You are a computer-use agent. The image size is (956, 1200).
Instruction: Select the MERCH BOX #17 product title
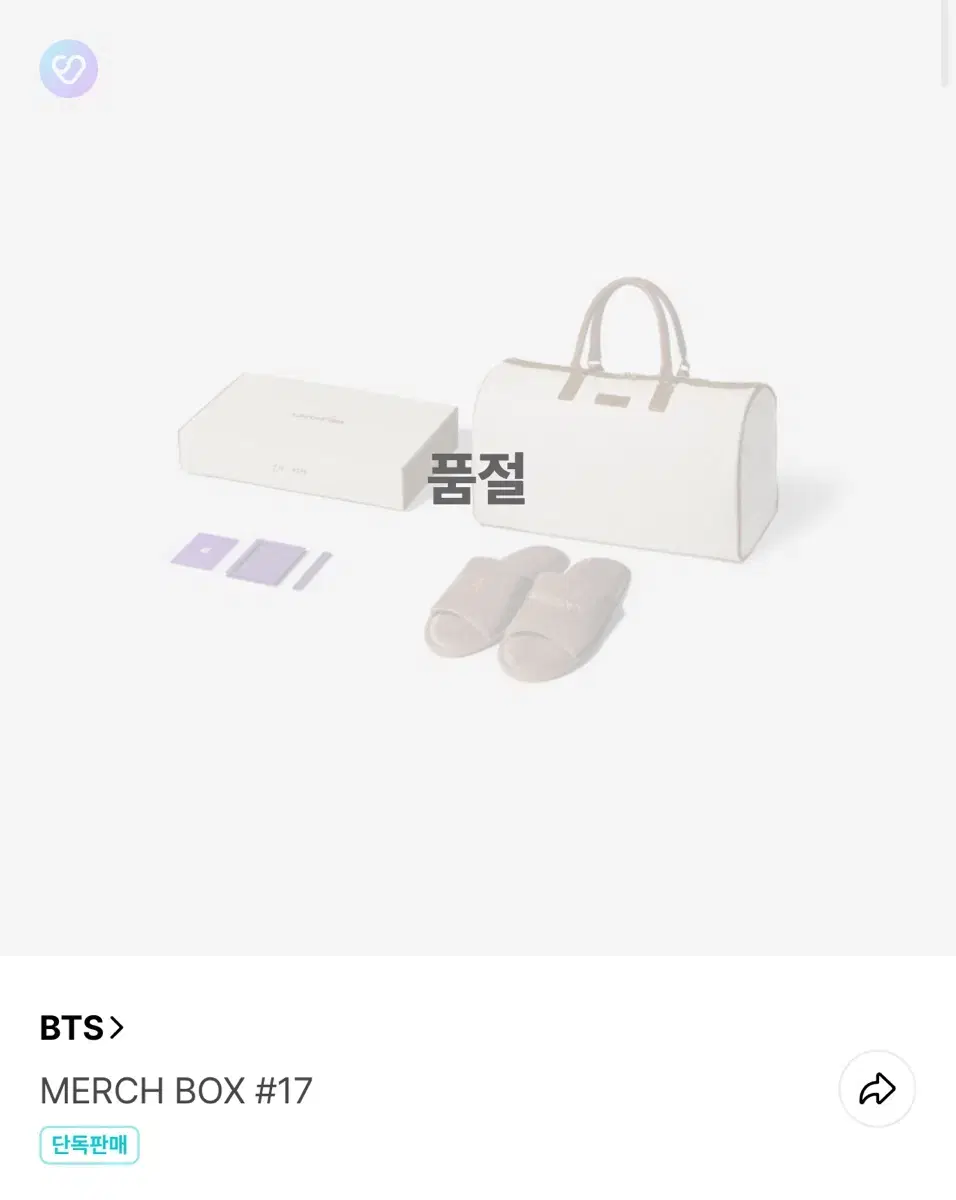[178, 1090]
